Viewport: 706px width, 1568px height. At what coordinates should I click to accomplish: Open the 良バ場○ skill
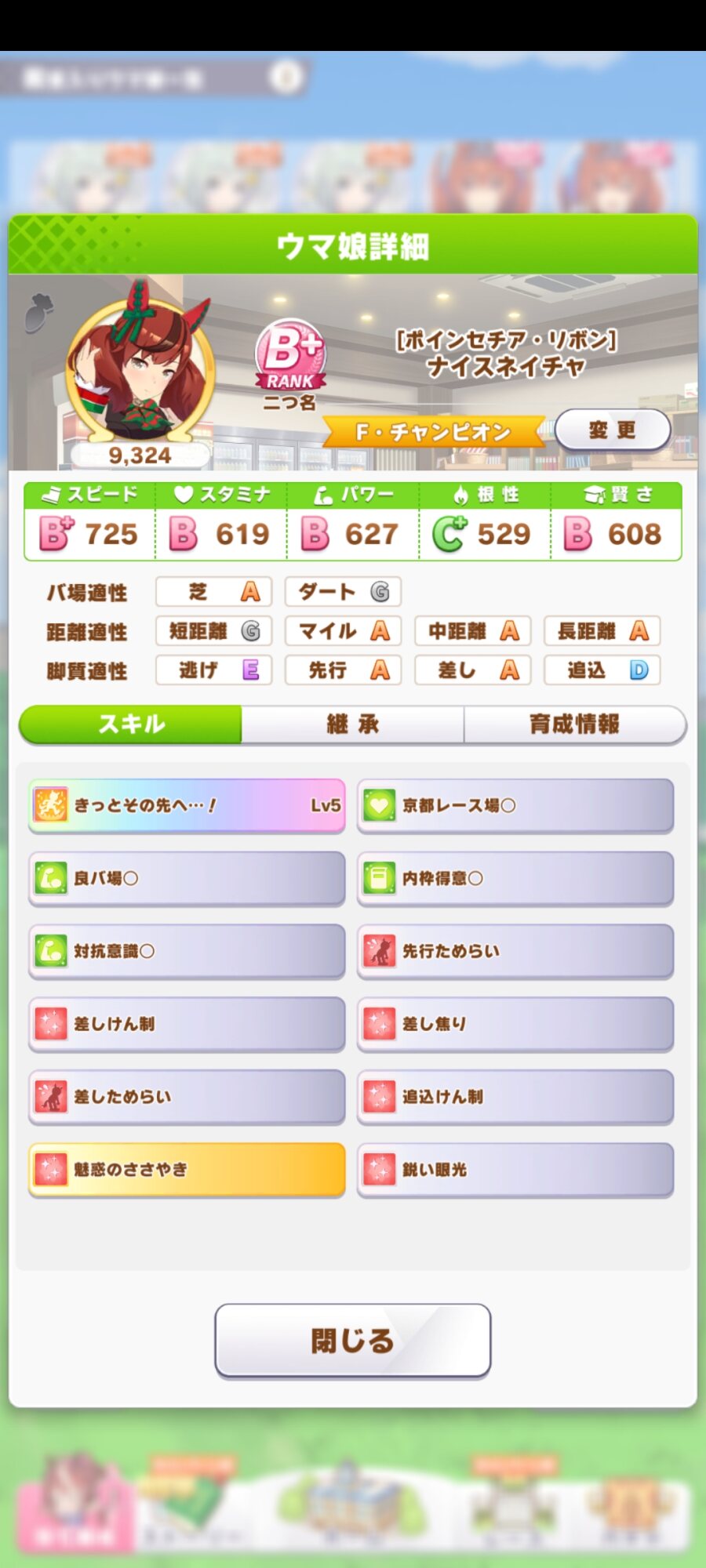(x=187, y=878)
